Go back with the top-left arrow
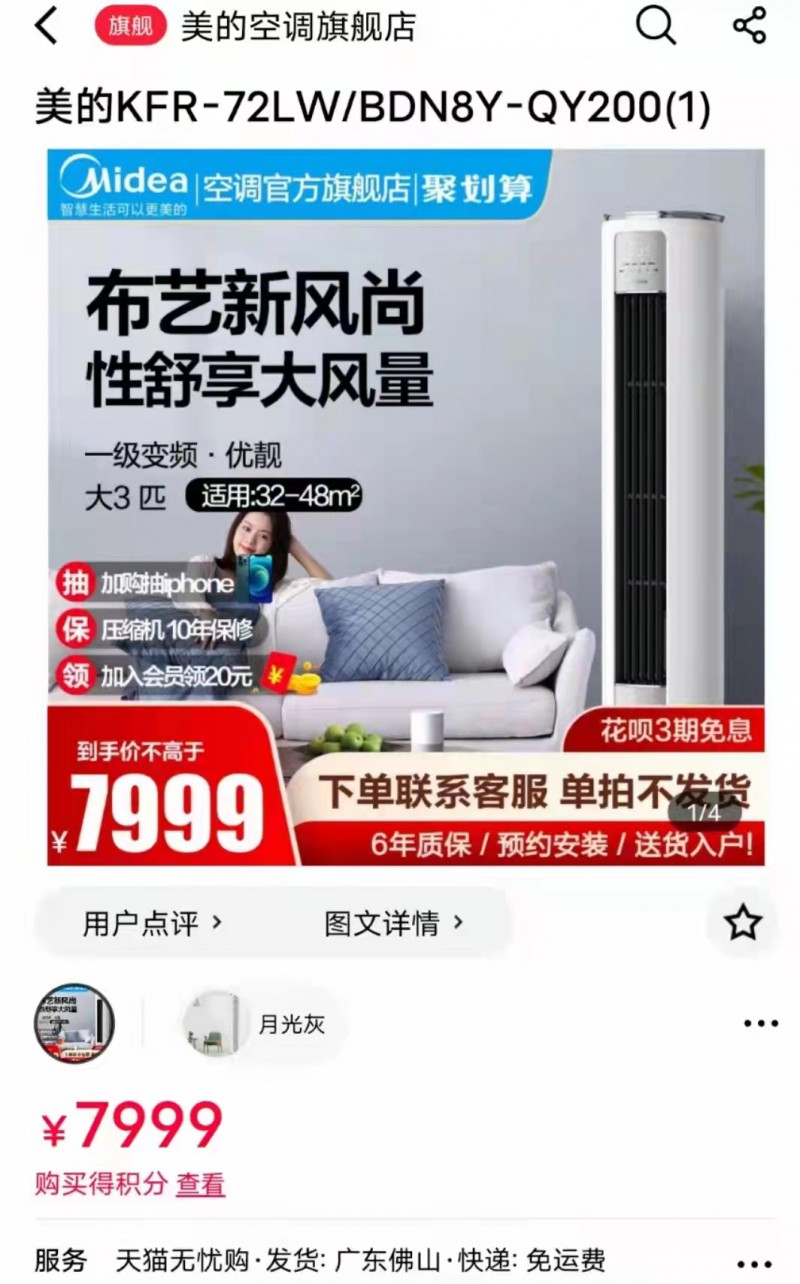 (x=46, y=27)
